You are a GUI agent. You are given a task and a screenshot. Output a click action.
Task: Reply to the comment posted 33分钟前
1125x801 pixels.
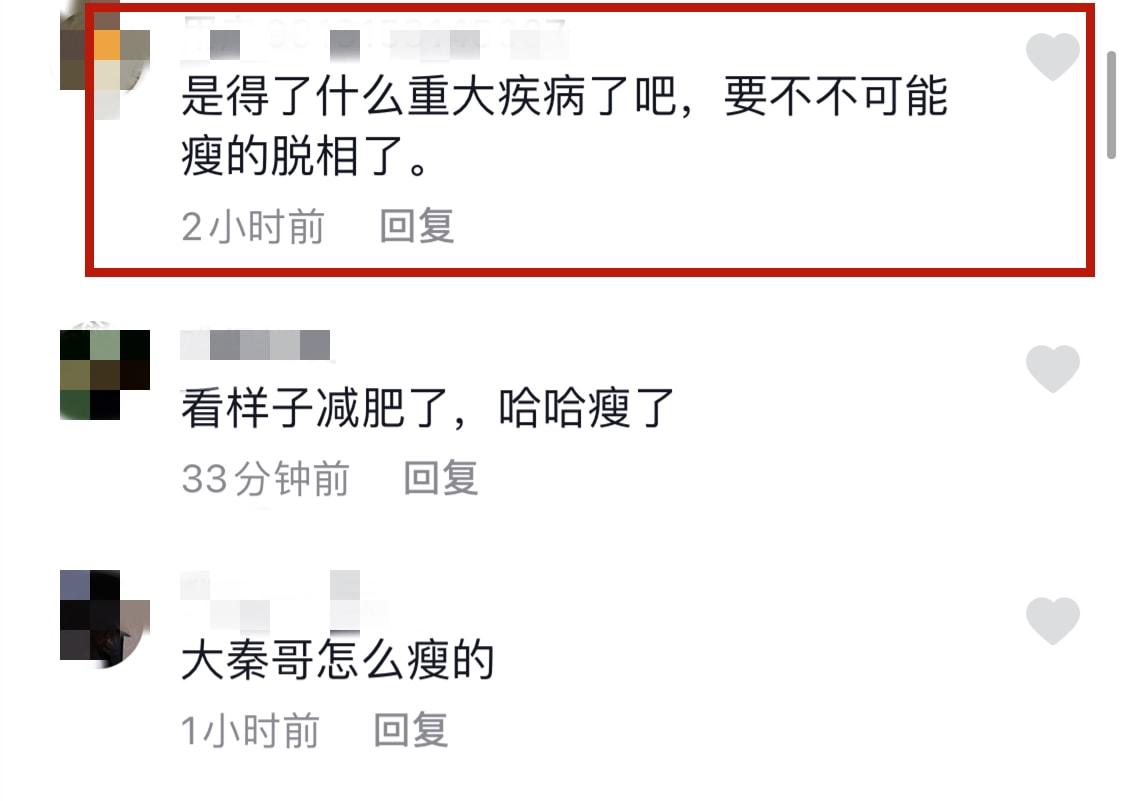pos(441,478)
